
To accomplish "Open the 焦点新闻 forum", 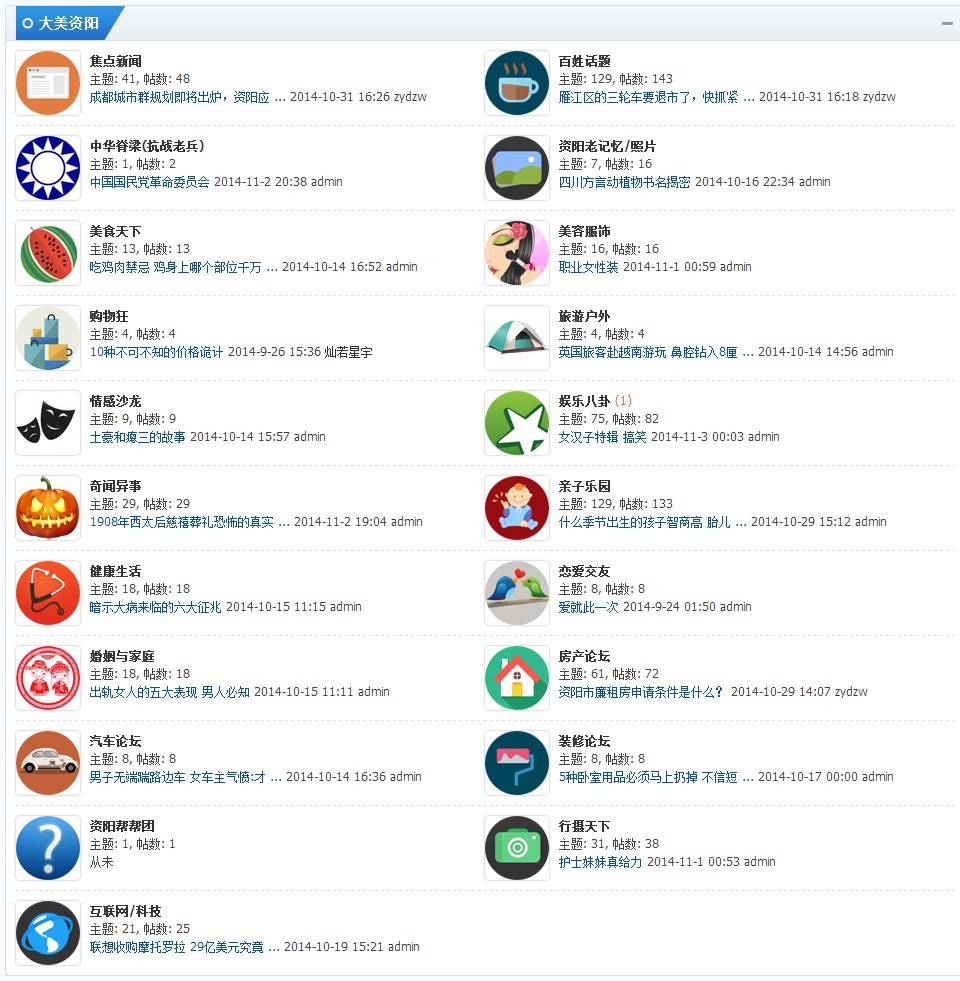I will tap(115, 61).
